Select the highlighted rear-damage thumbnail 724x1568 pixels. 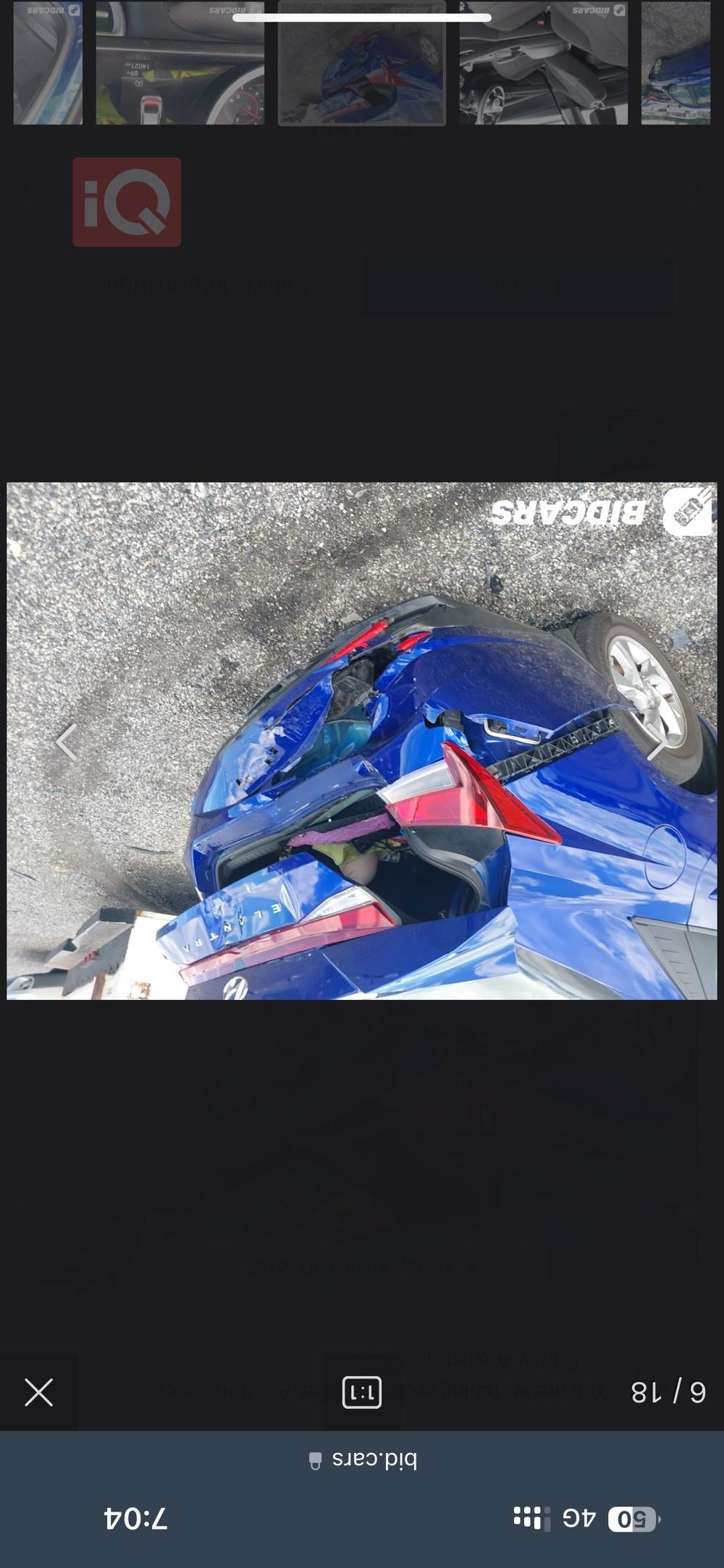(x=361, y=64)
